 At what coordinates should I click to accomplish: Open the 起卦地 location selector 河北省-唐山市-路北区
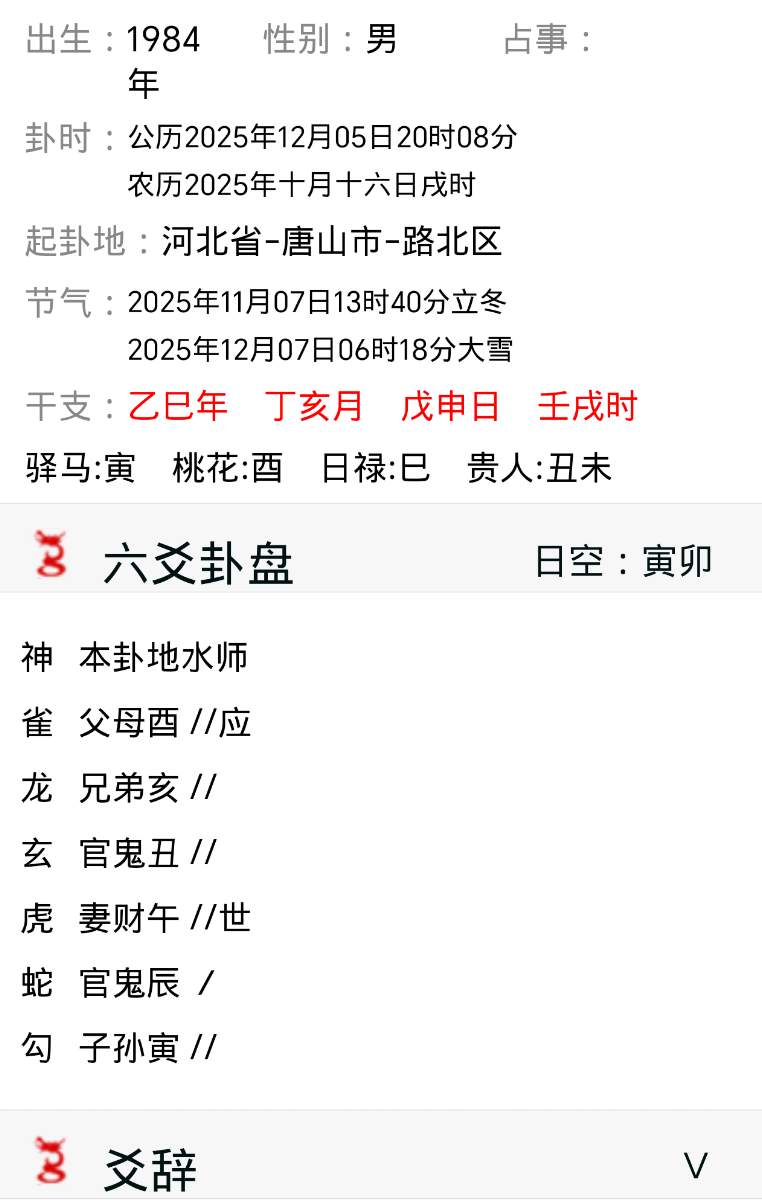tap(330, 242)
